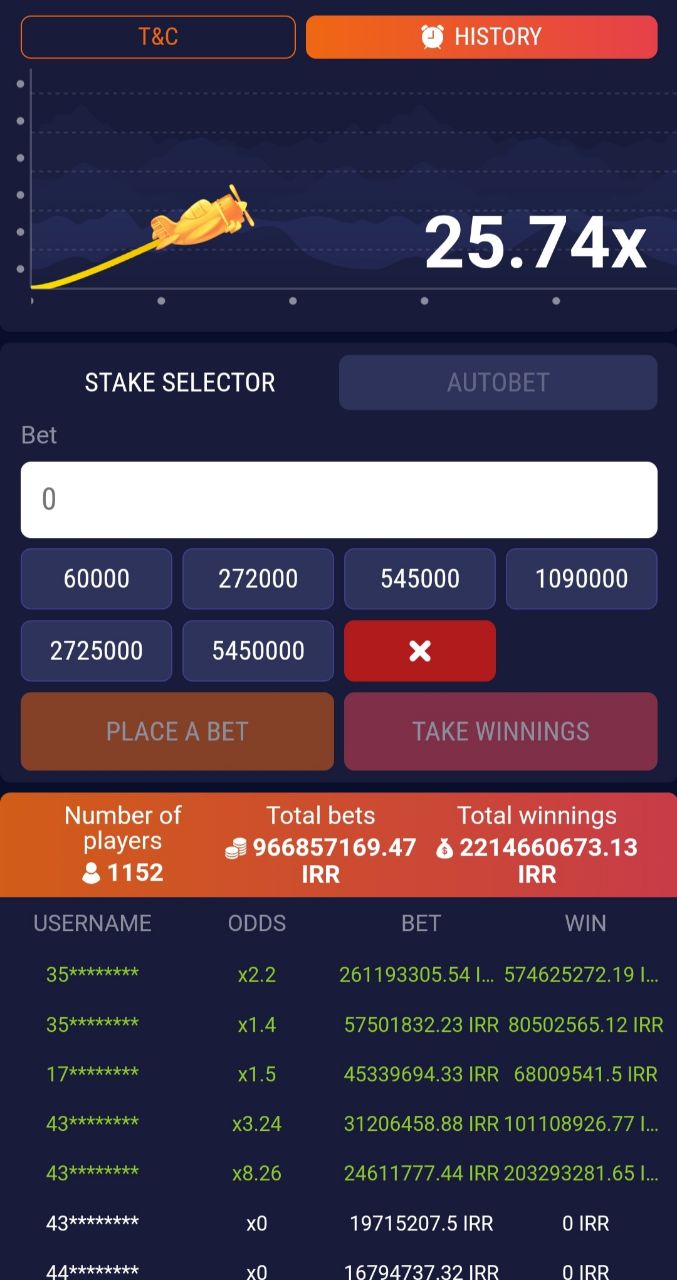Screen dimensions: 677x1280
Task: Focus the Bet amount field
Action: tap(339, 499)
